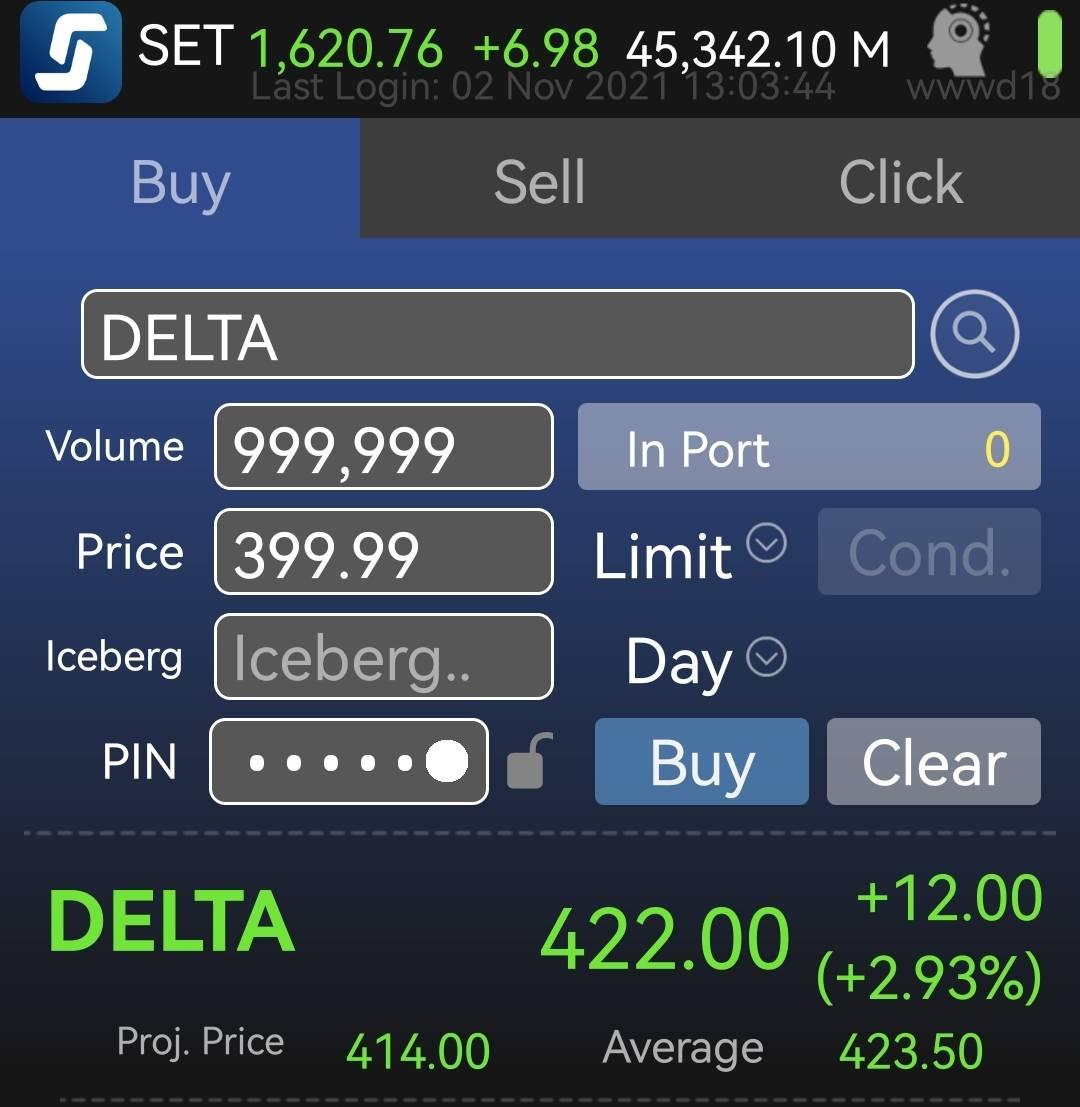Screen dimensions: 1080x1107
Task: Tap the In Port holdings button
Action: (809, 447)
